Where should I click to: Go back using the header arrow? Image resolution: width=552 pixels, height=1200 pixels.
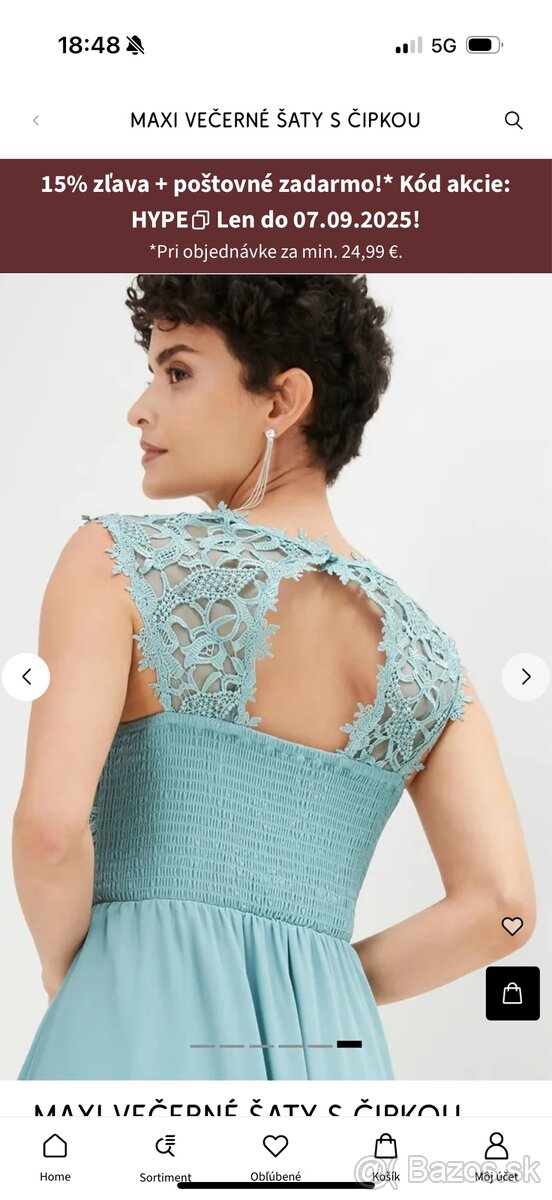click(x=36, y=121)
